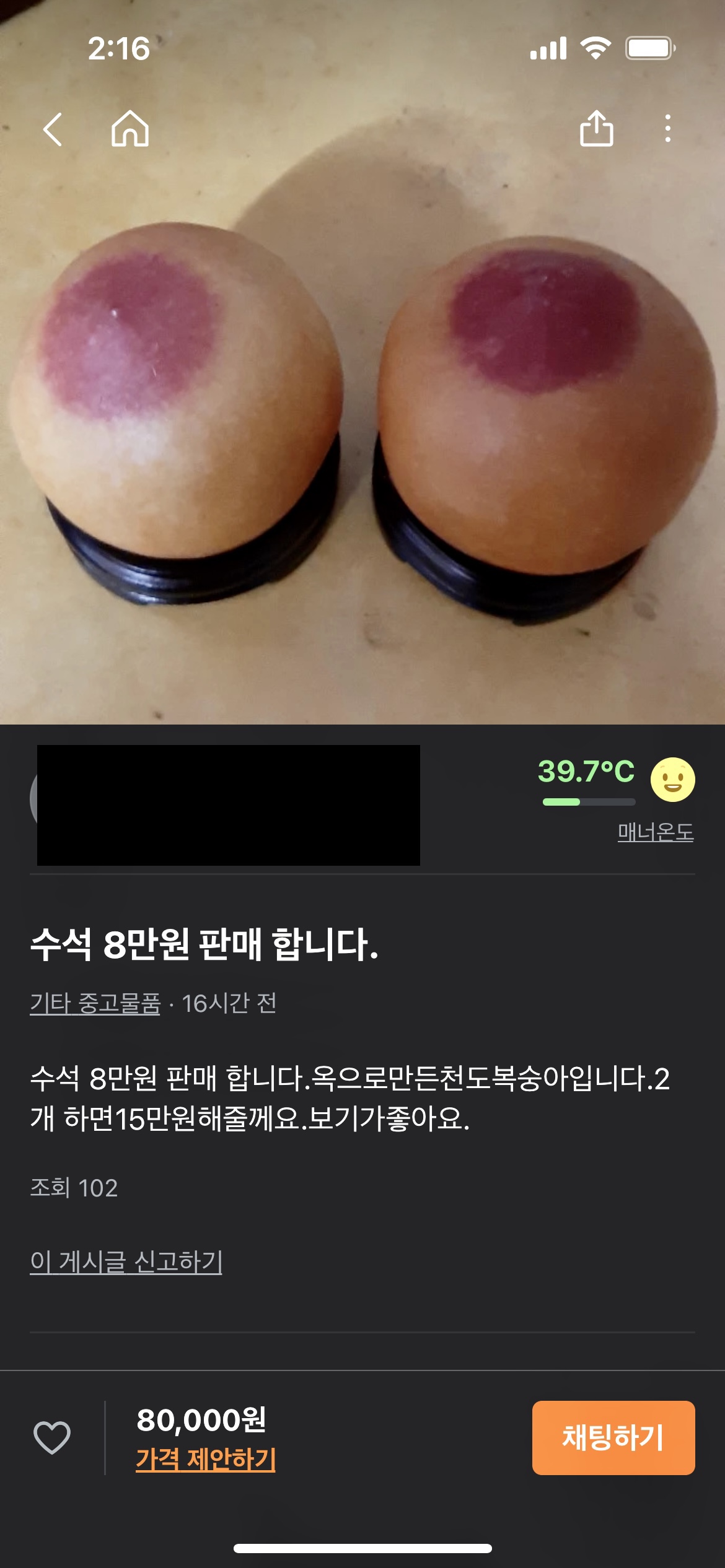725x1568 pixels.
Task: Share this listing
Action: (x=596, y=129)
